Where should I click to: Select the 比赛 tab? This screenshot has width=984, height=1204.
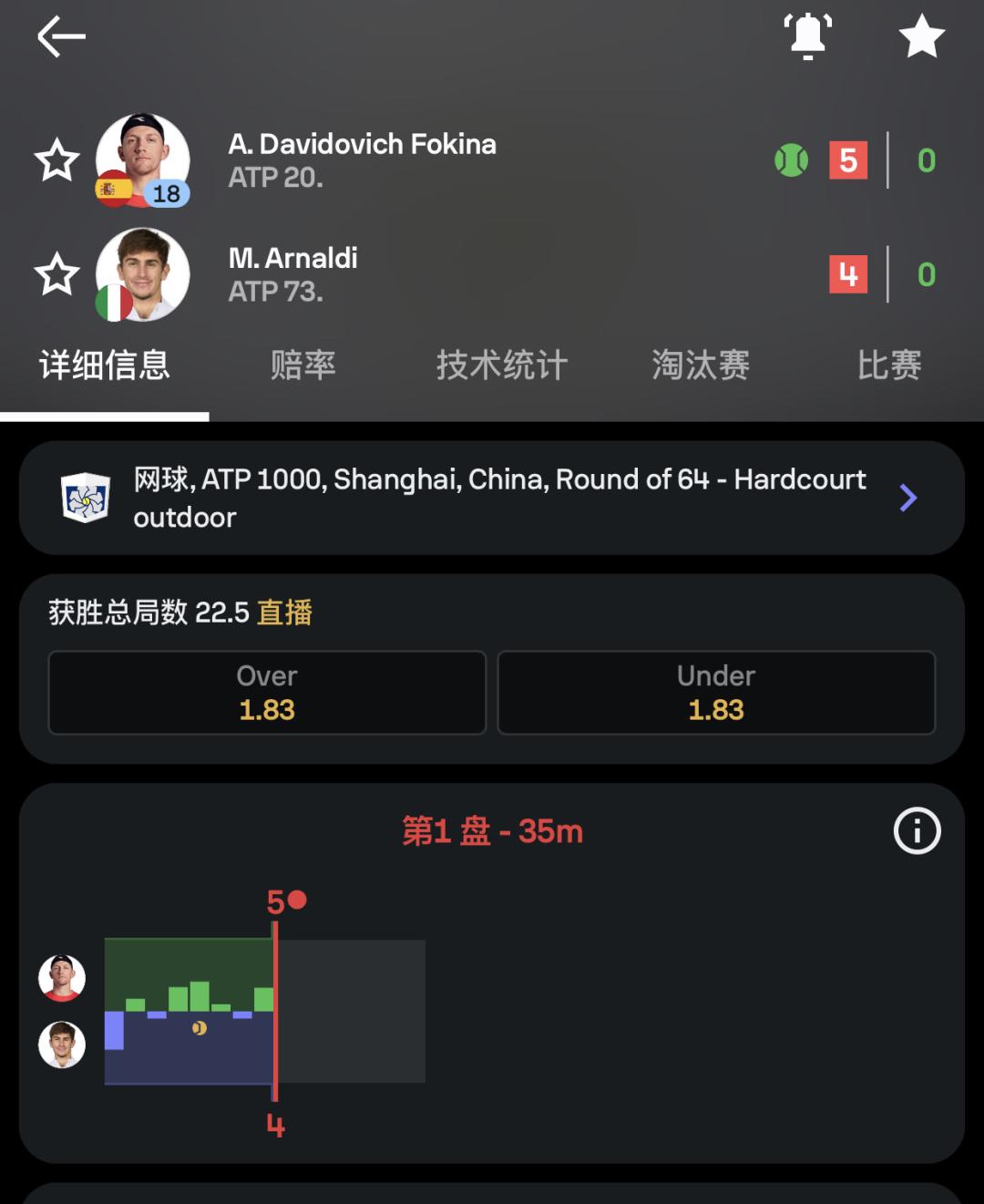click(x=888, y=365)
